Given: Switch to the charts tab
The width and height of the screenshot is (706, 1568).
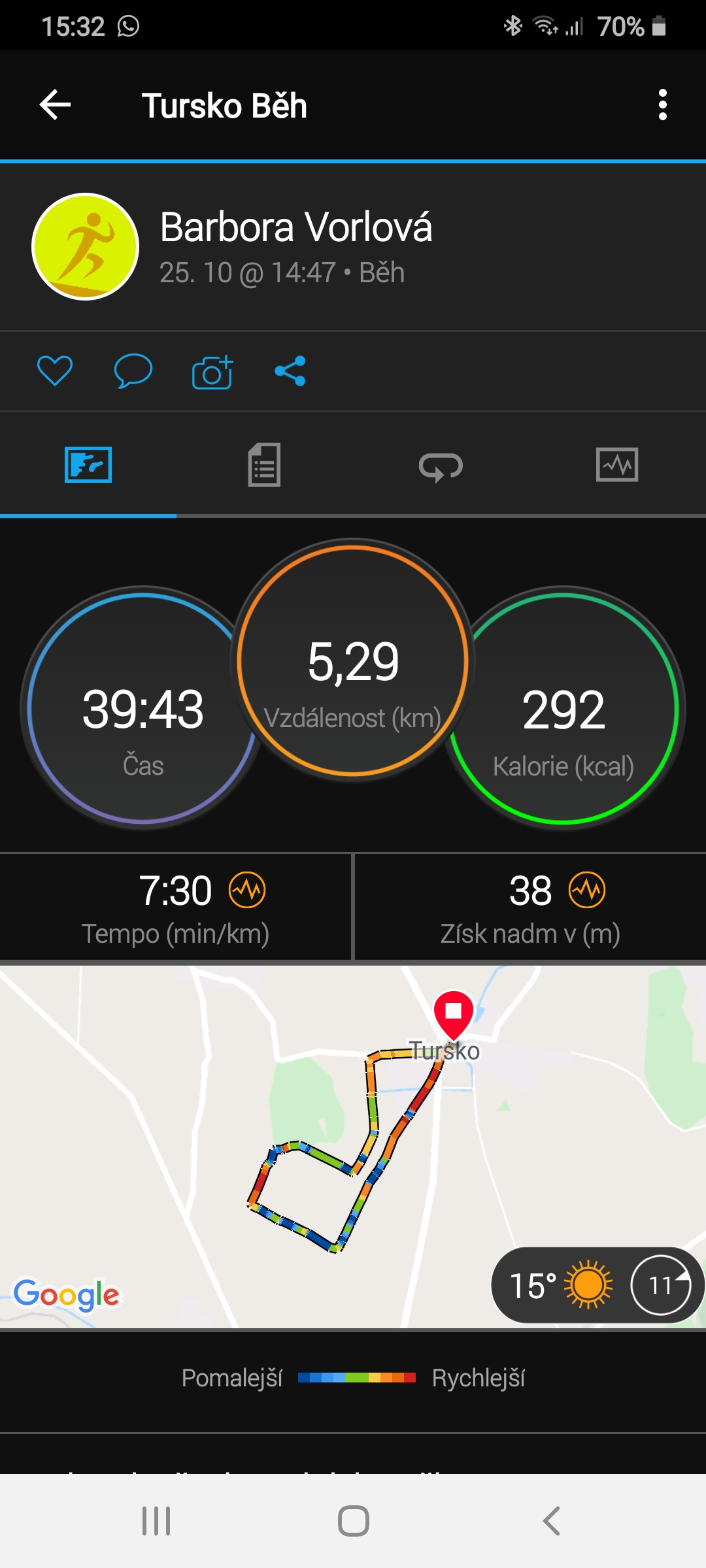Looking at the screenshot, I should click(x=617, y=465).
